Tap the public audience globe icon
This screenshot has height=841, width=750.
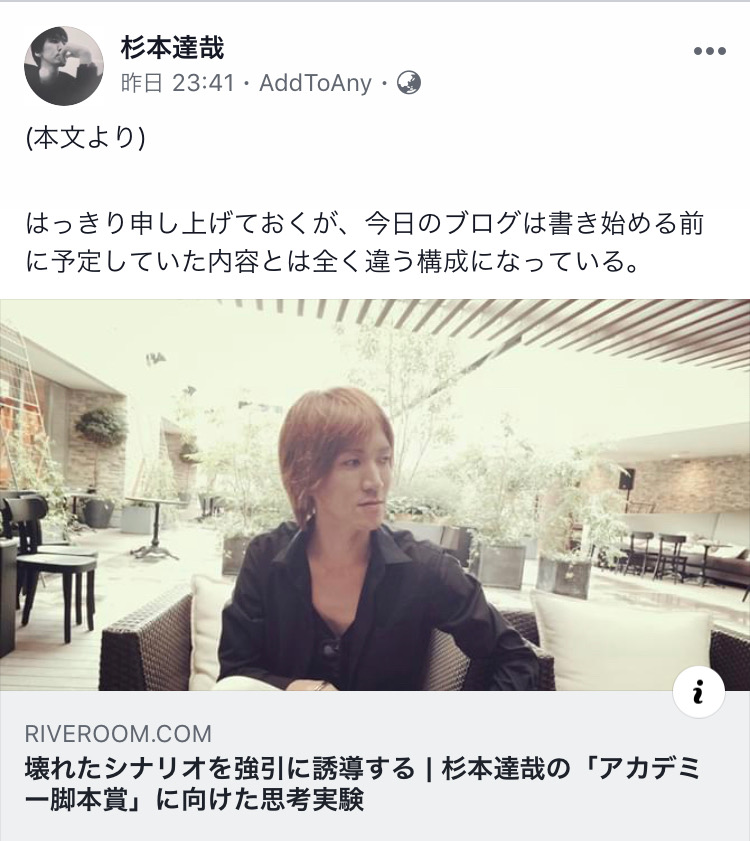tap(408, 84)
